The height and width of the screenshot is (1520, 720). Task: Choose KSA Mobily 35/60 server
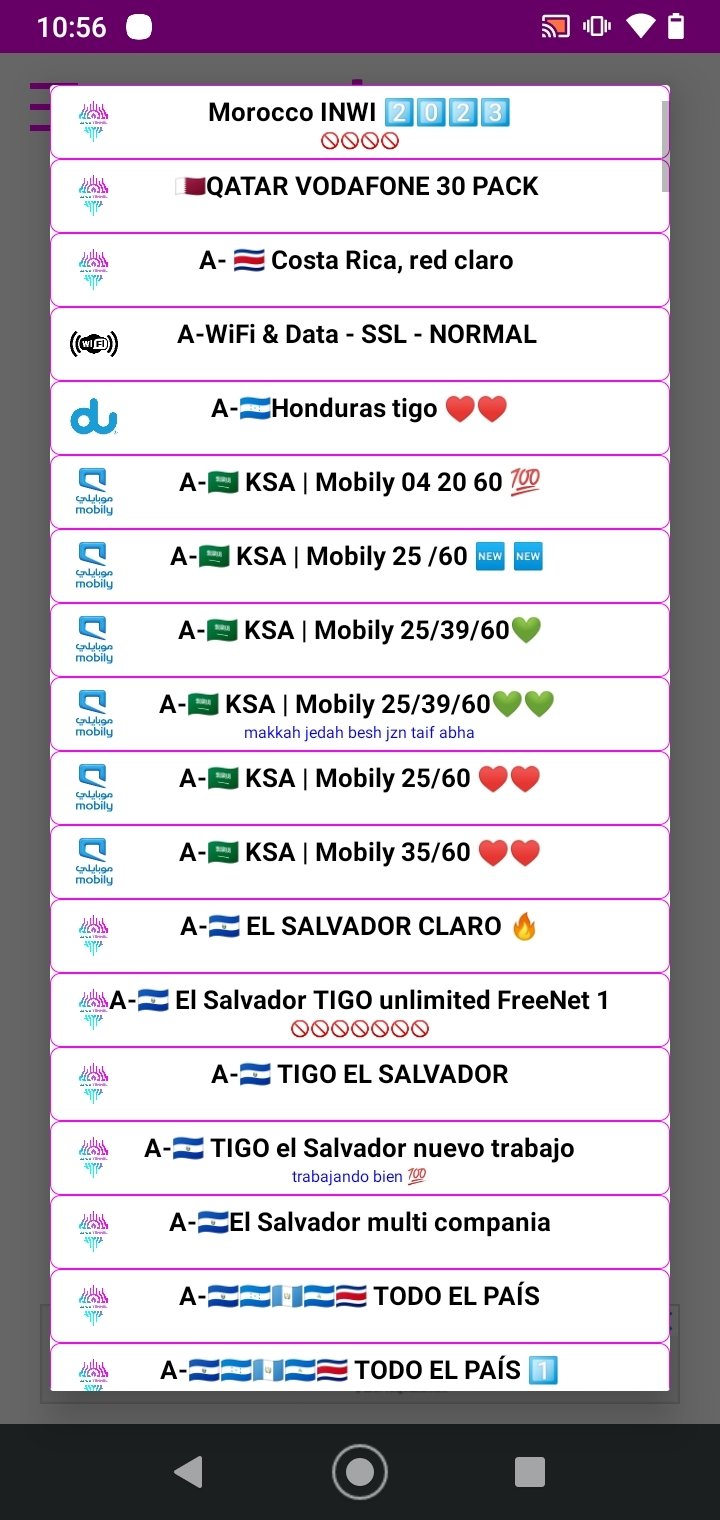pos(360,862)
